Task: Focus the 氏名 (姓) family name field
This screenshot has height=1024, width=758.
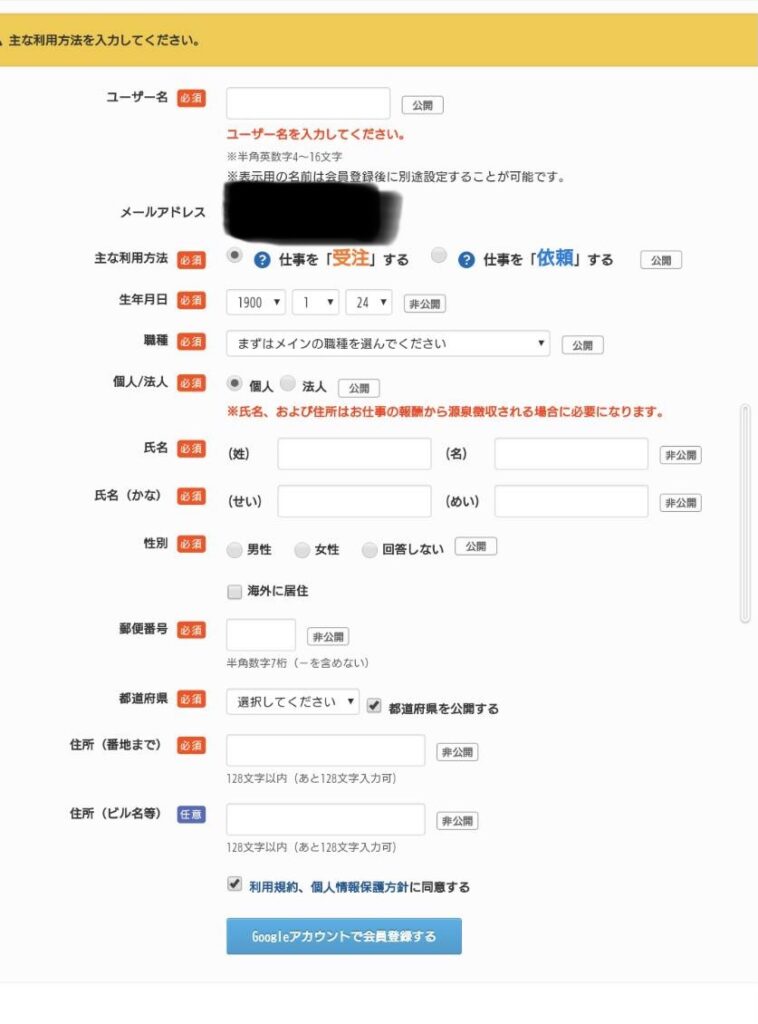Action: pyautogui.click(x=354, y=454)
